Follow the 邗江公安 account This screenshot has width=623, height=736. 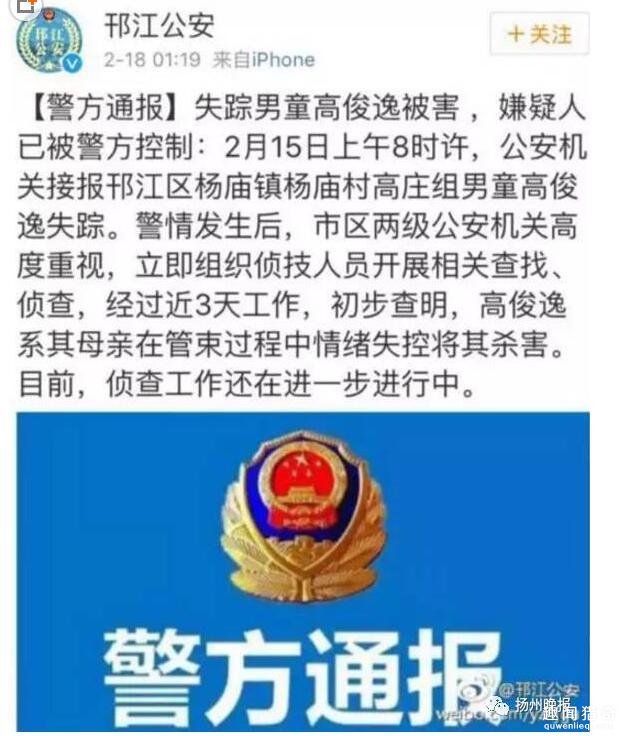tap(538, 35)
